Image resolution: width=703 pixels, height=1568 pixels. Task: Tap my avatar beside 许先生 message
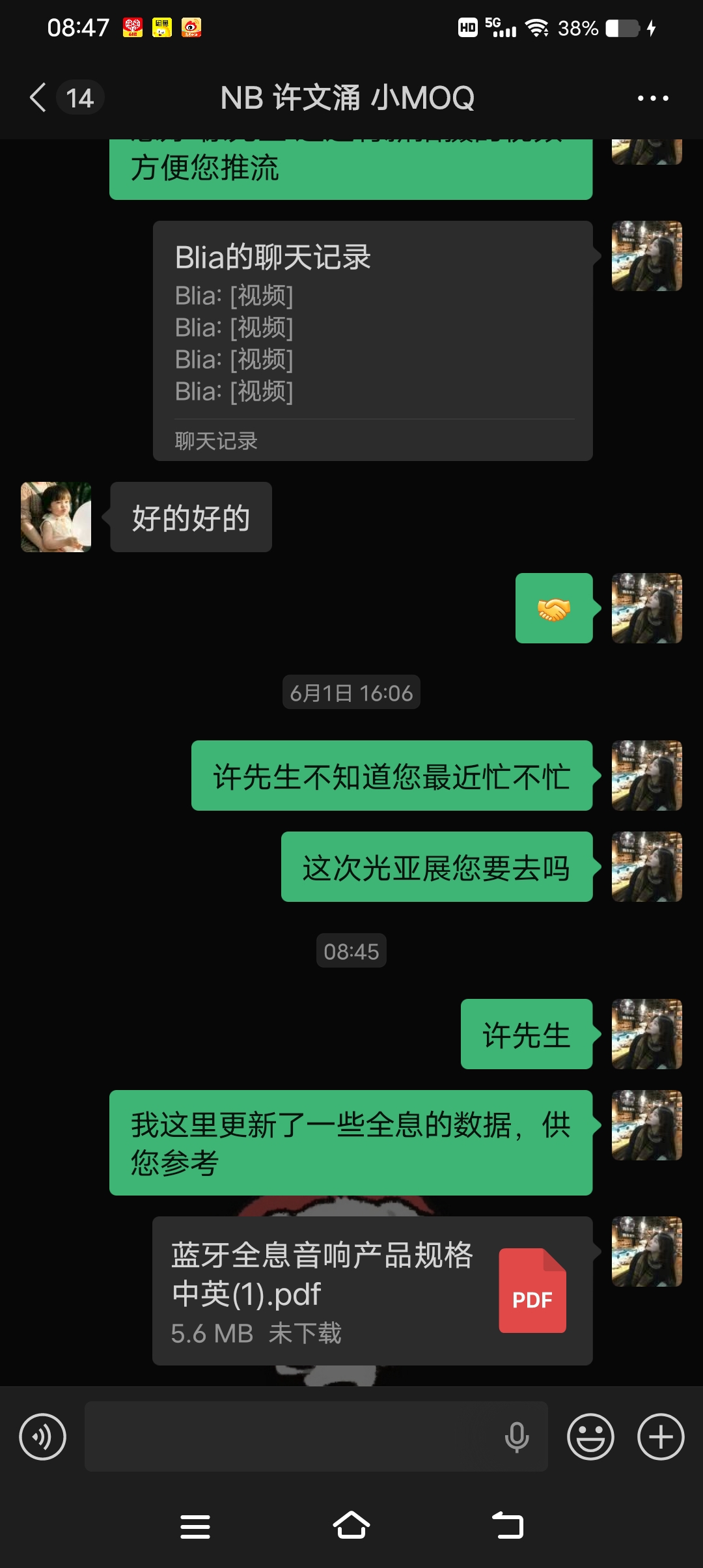pyautogui.click(x=647, y=1034)
